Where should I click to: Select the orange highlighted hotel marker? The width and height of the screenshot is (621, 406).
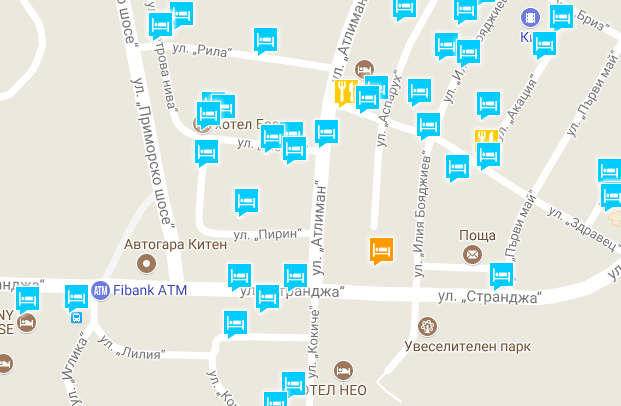380,249
